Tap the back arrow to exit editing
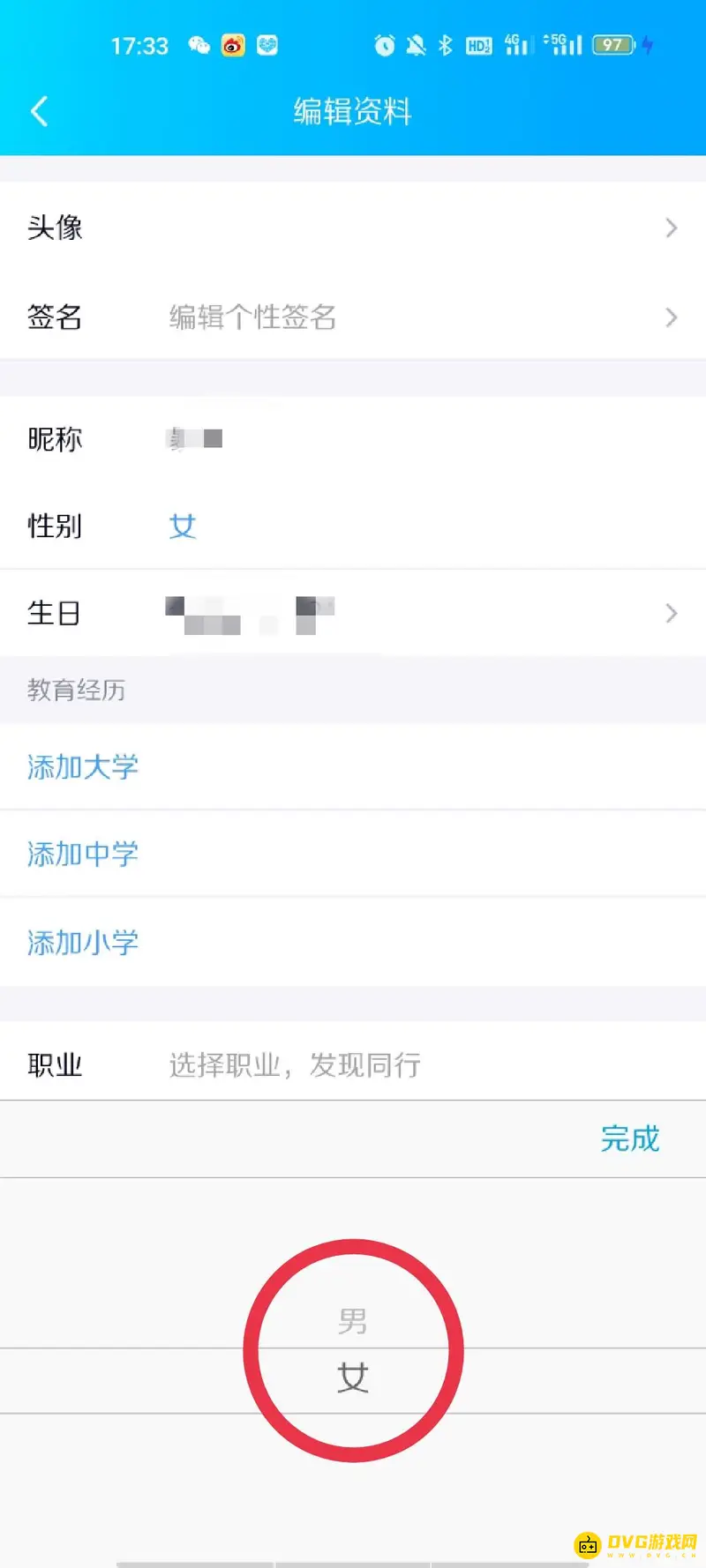Screen dimensions: 706x1568 pyautogui.click(x=37, y=110)
